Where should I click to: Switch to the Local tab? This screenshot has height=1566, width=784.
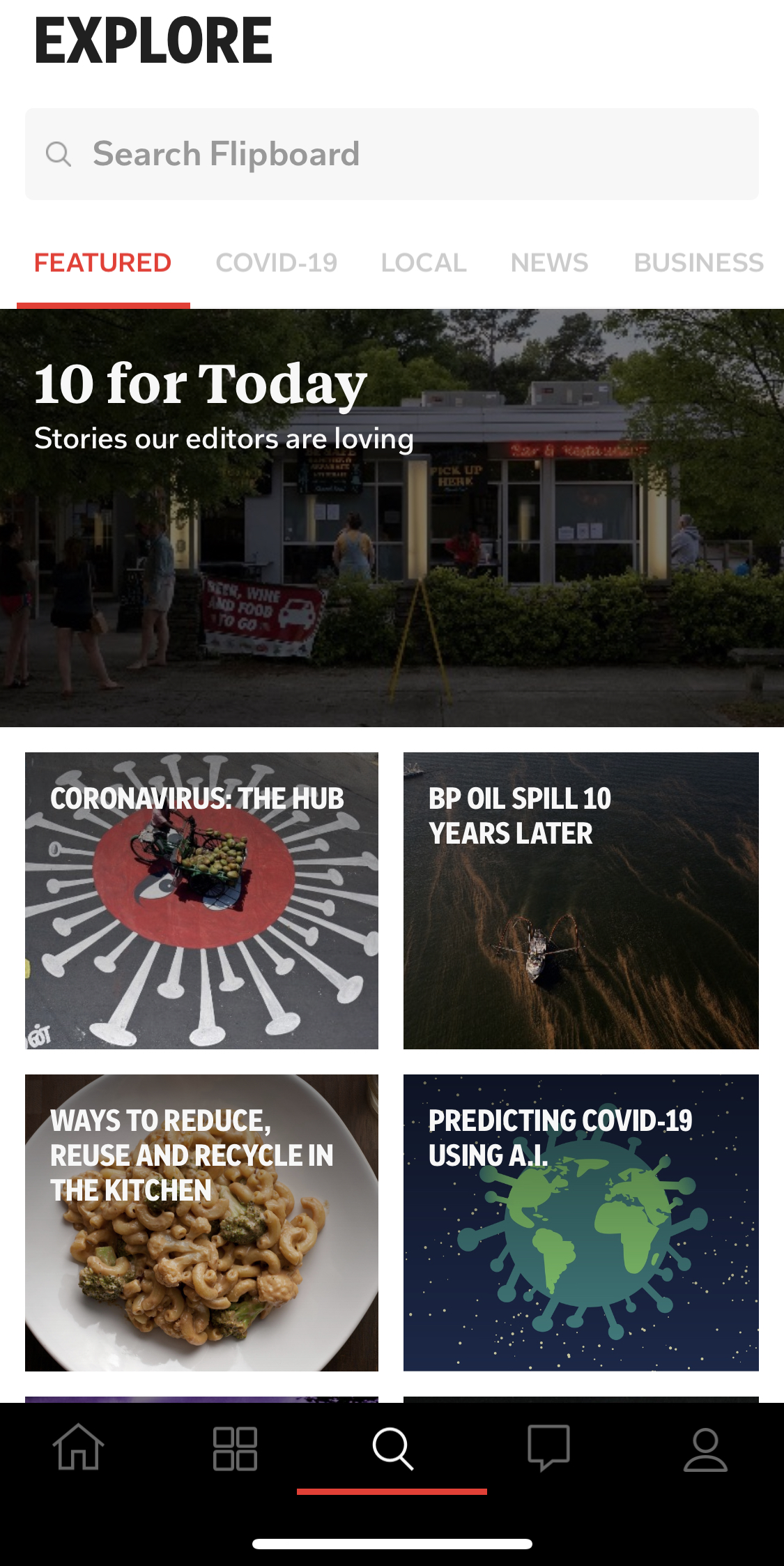tap(424, 263)
